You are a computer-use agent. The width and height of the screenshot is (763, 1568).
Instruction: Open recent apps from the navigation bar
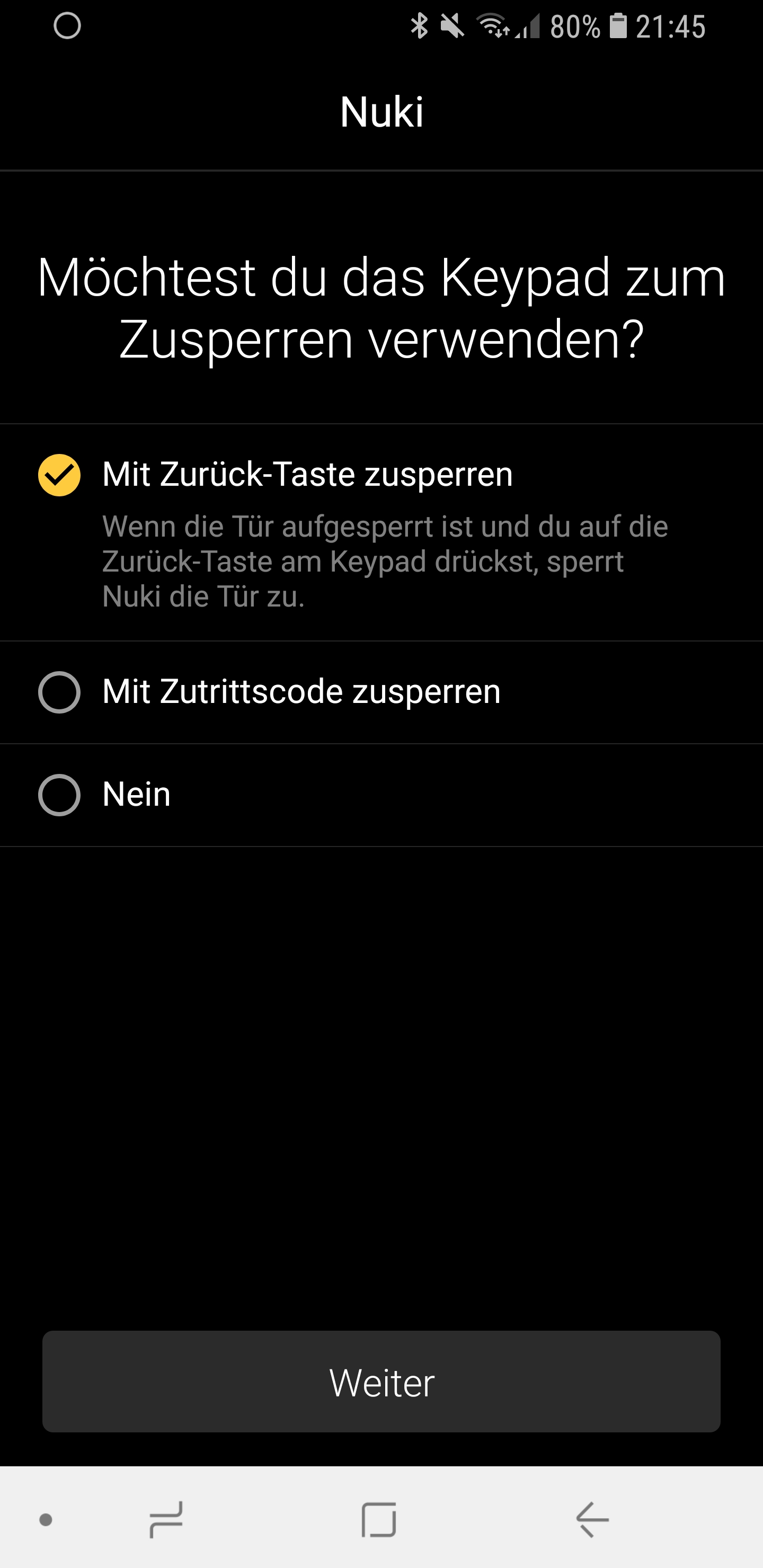point(166,1519)
